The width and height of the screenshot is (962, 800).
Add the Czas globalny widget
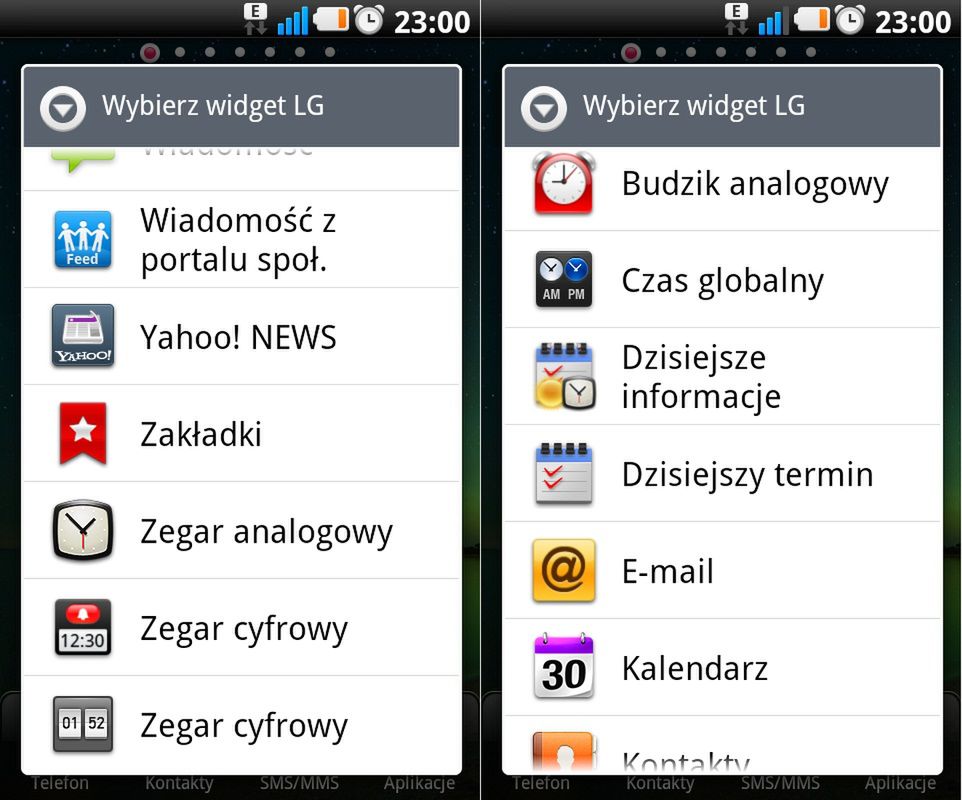(x=722, y=280)
